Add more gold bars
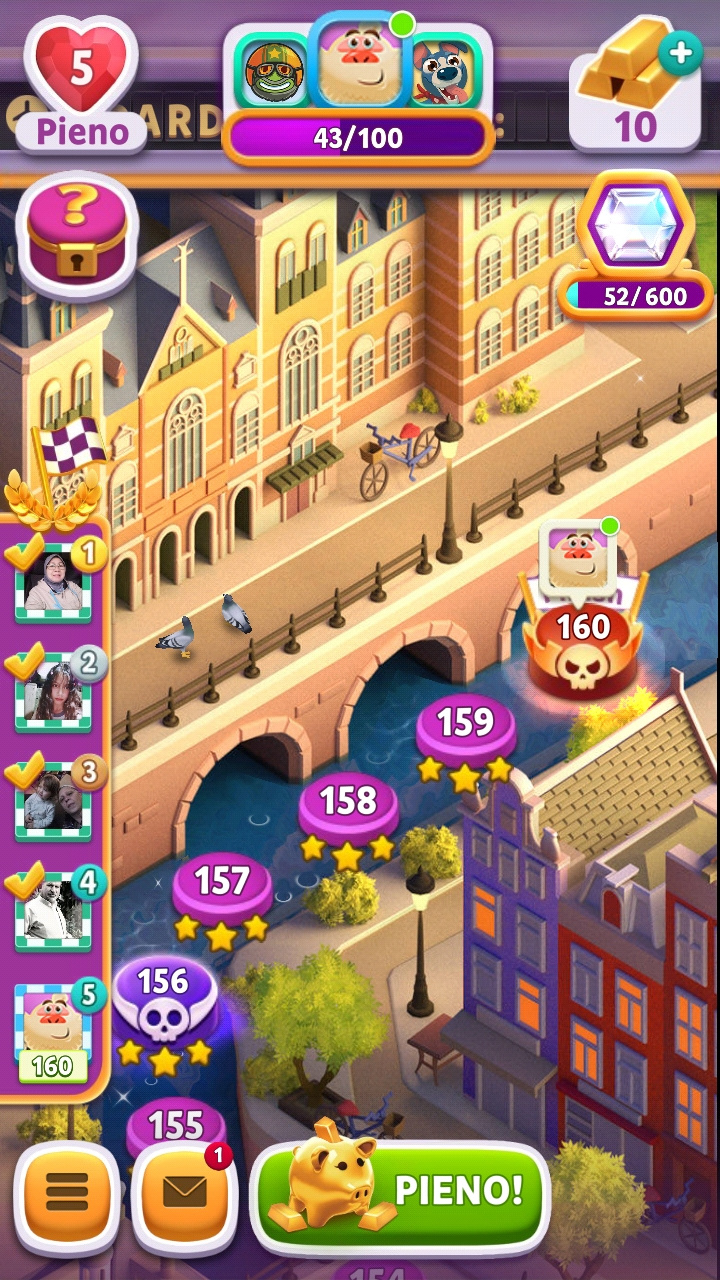The image size is (720, 1280). [x=682, y=53]
